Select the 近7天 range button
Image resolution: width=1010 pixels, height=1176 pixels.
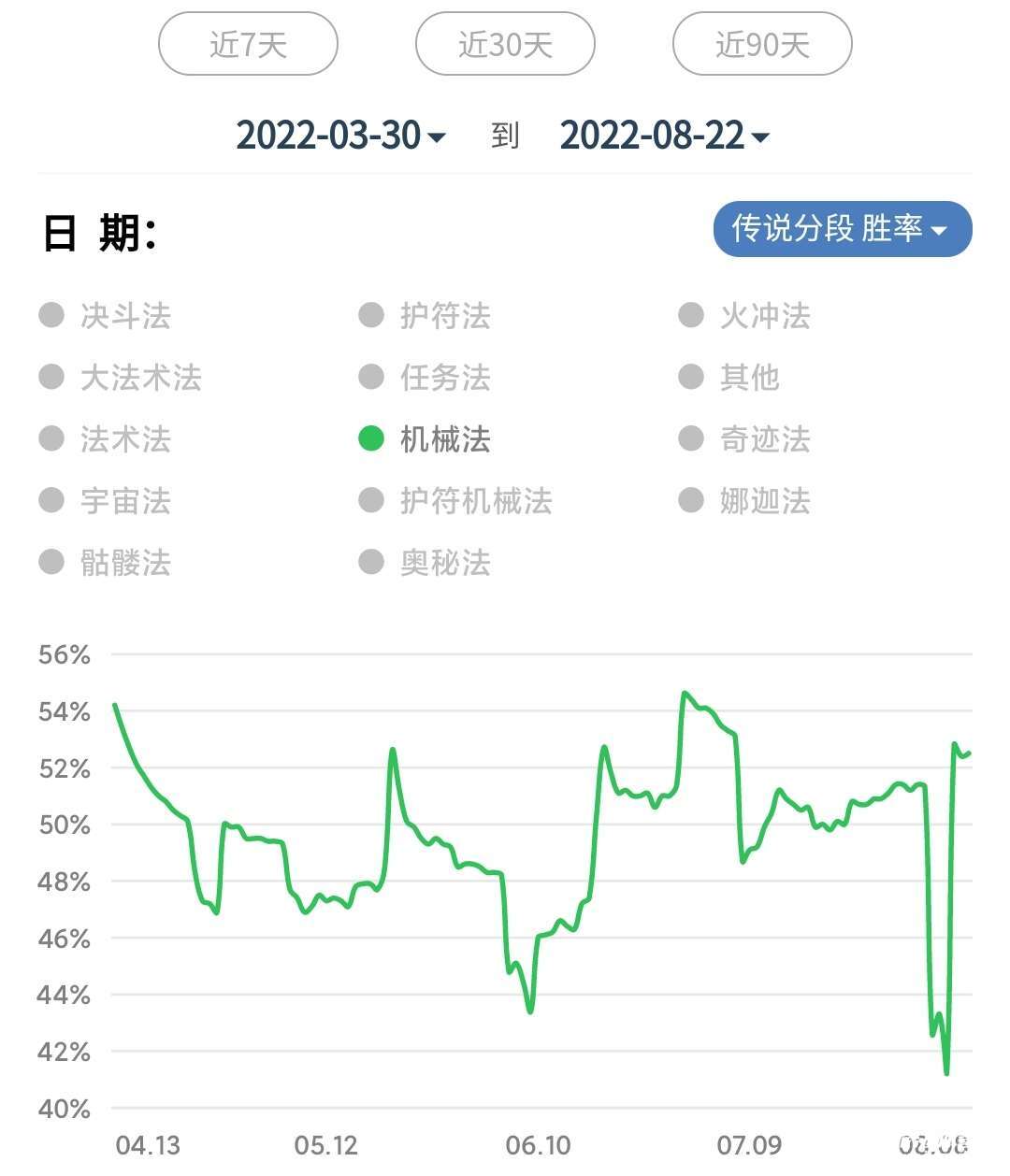coord(248,44)
